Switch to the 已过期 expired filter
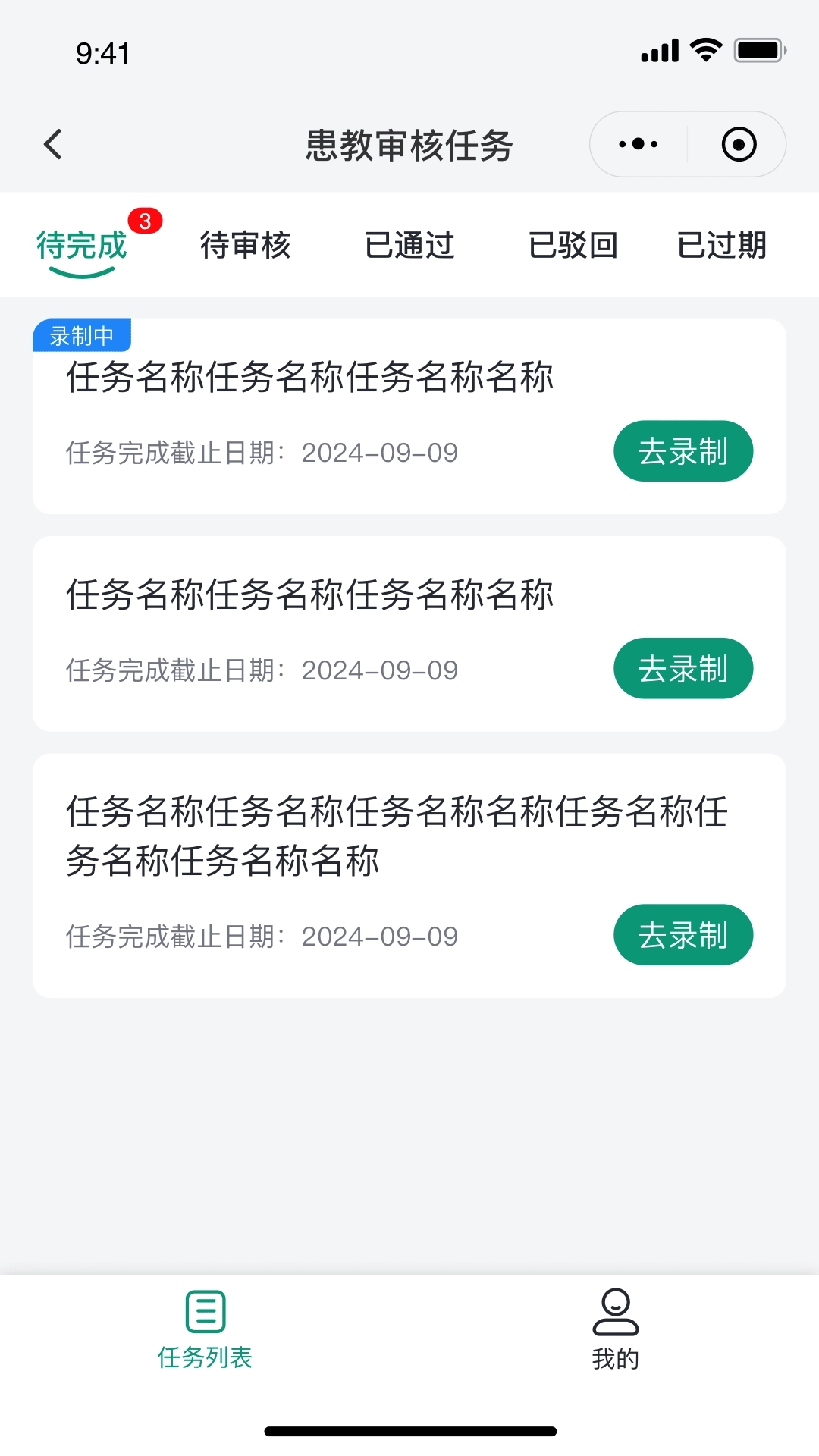Screen dimensions: 819x1456 [x=722, y=244]
